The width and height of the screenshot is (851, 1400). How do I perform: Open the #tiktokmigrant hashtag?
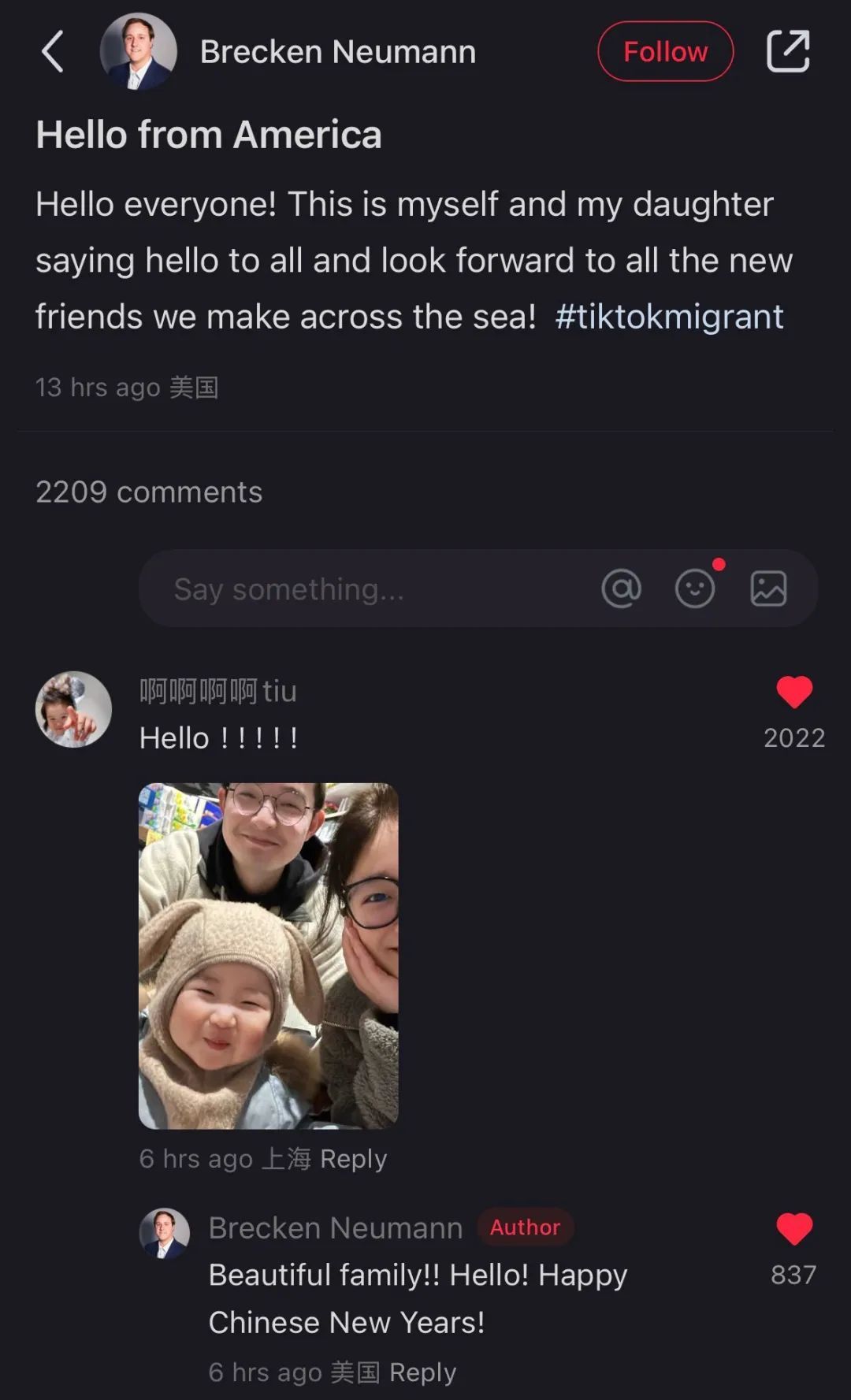pyautogui.click(x=669, y=317)
